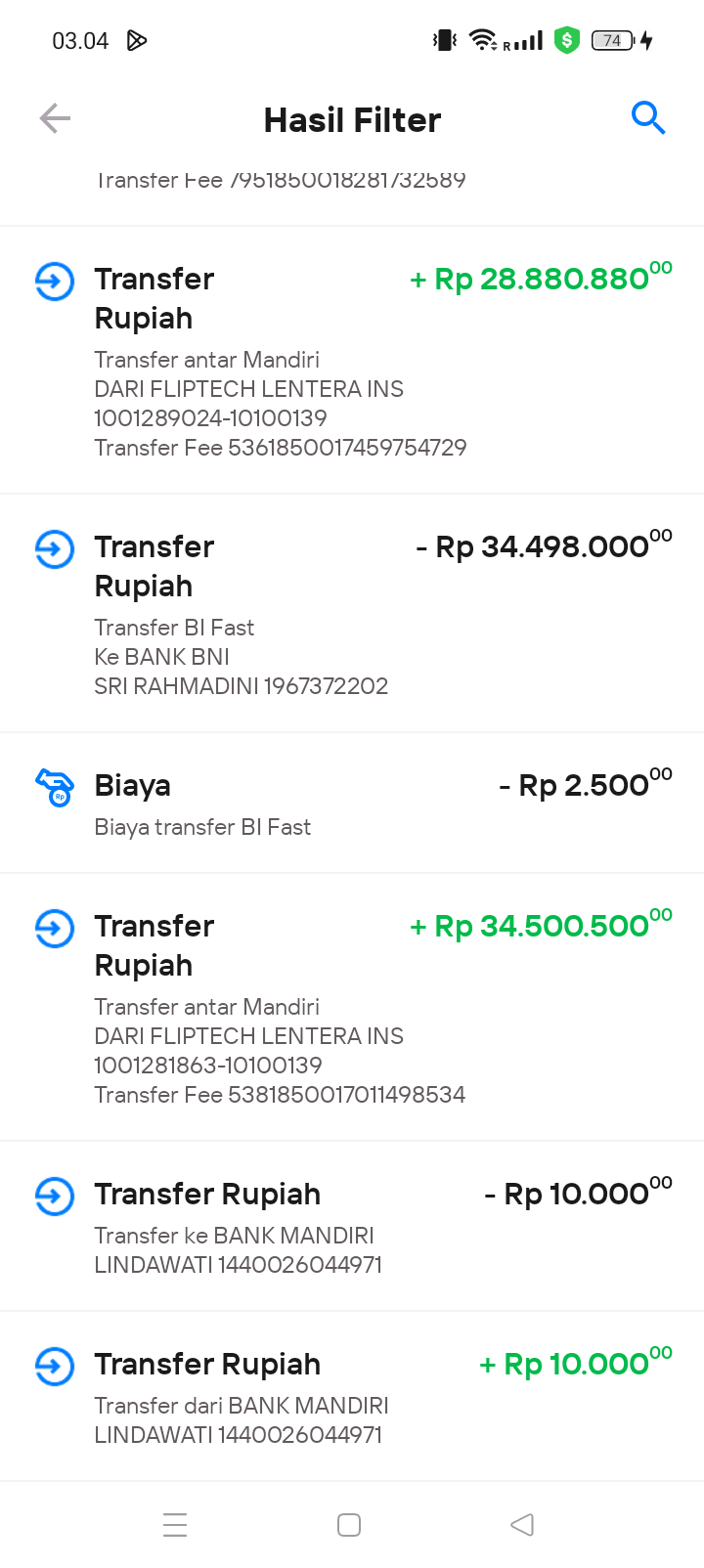Open the recent apps system button
This screenshot has width=704, height=1568.
pyautogui.click(x=175, y=1525)
